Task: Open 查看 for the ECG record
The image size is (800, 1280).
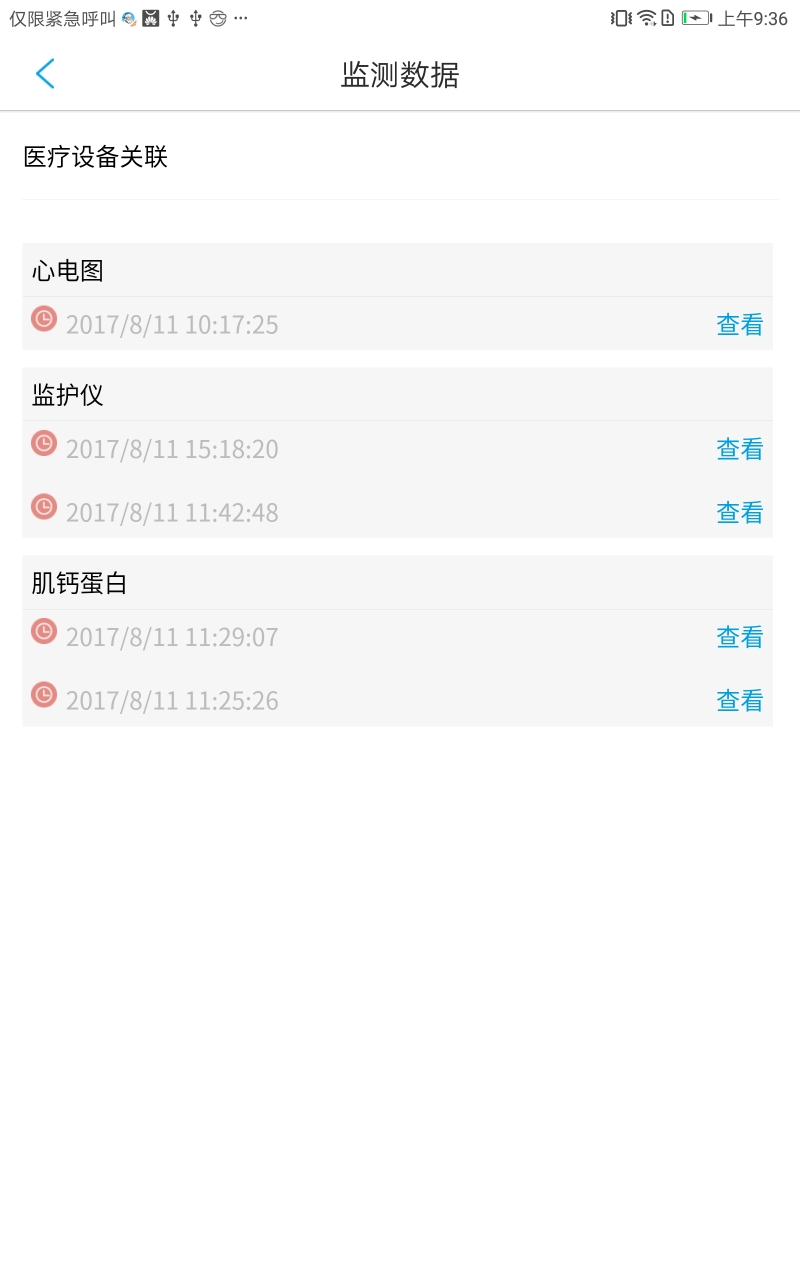Action: [x=739, y=323]
